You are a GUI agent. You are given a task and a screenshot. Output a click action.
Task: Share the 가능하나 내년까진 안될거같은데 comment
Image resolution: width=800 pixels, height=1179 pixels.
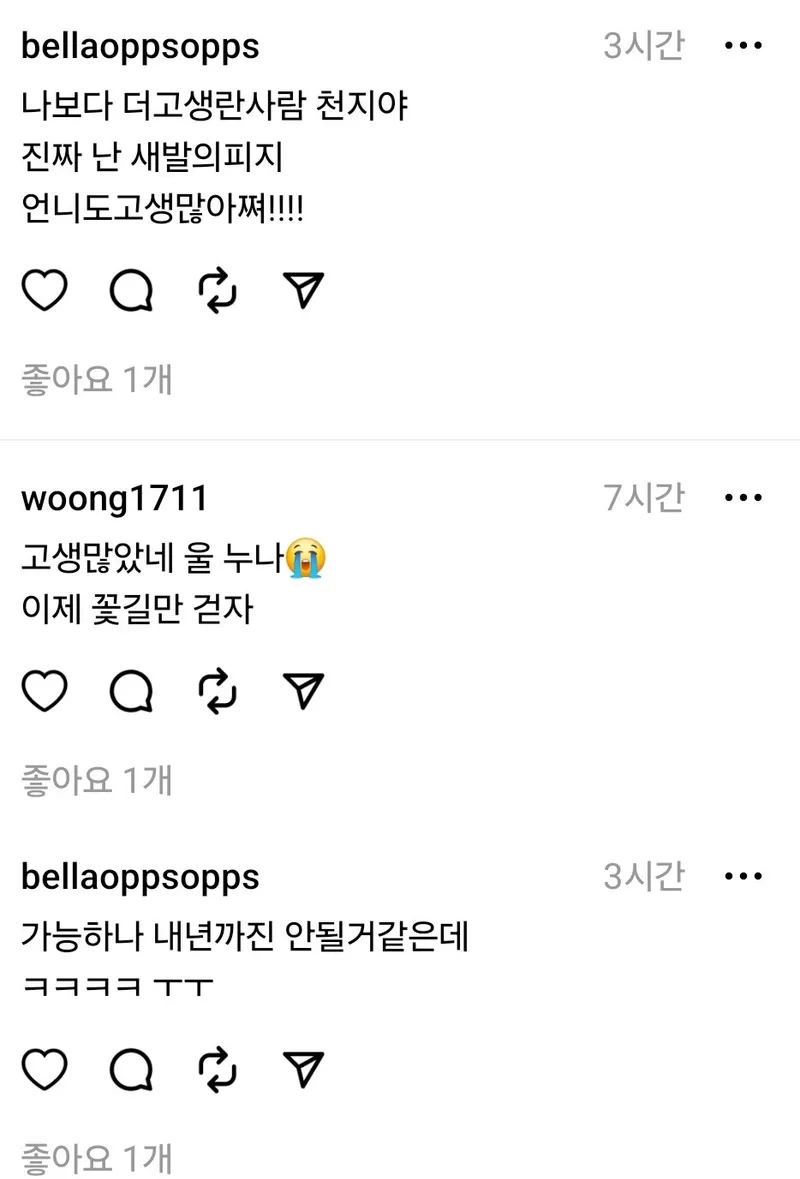pyautogui.click(x=304, y=1070)
